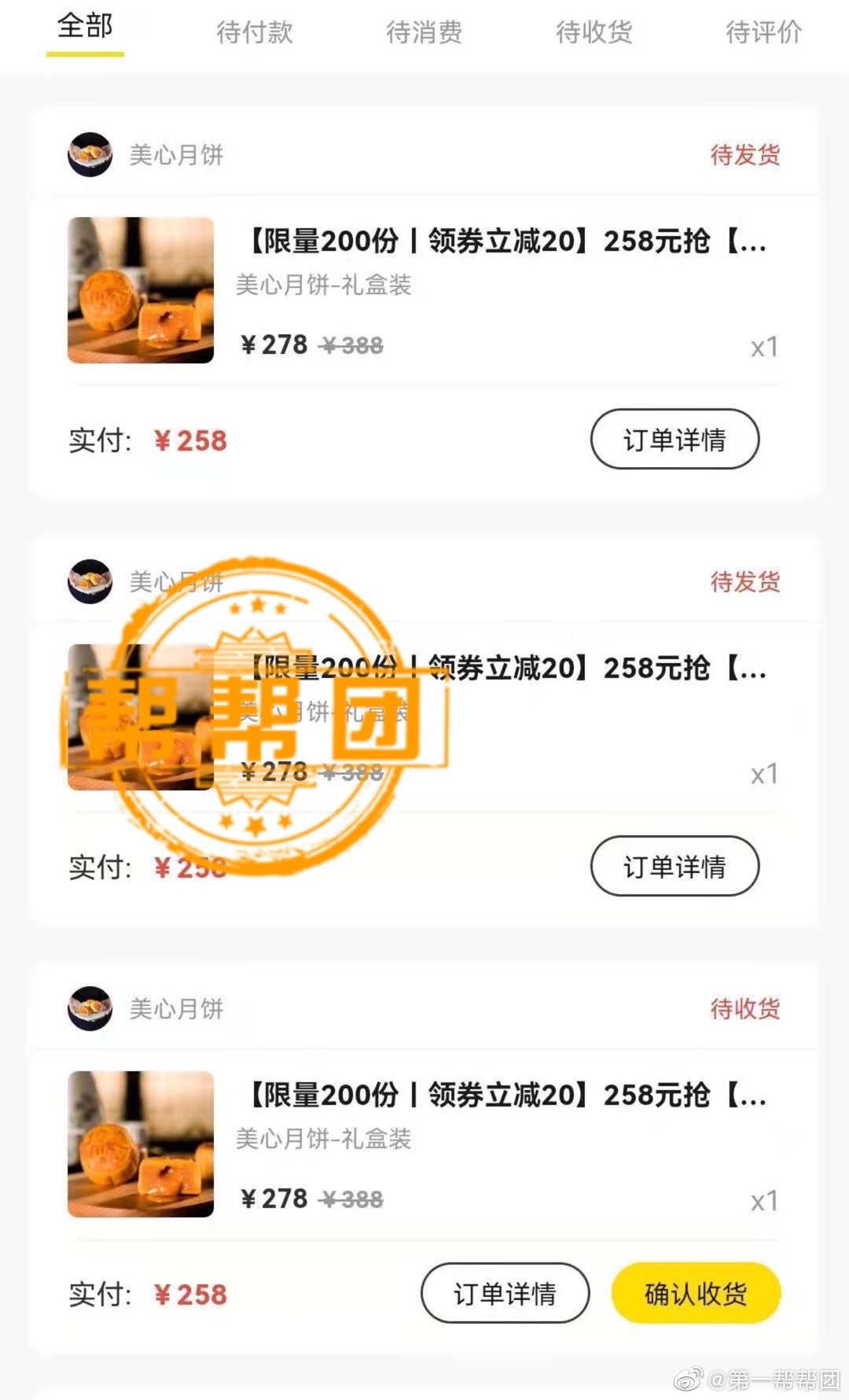Open the 待消费 tab
The image size is (849, 1400).
pyautogui.click(x=424, y=32)
